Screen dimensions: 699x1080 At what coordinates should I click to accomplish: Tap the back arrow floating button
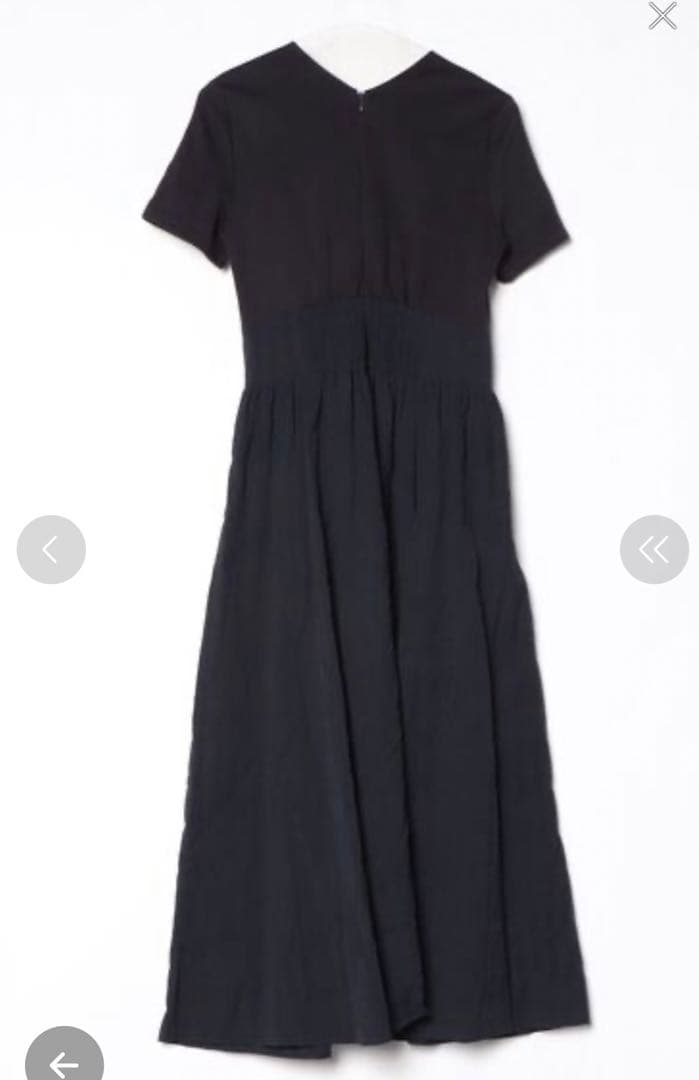click(64, 1061)
